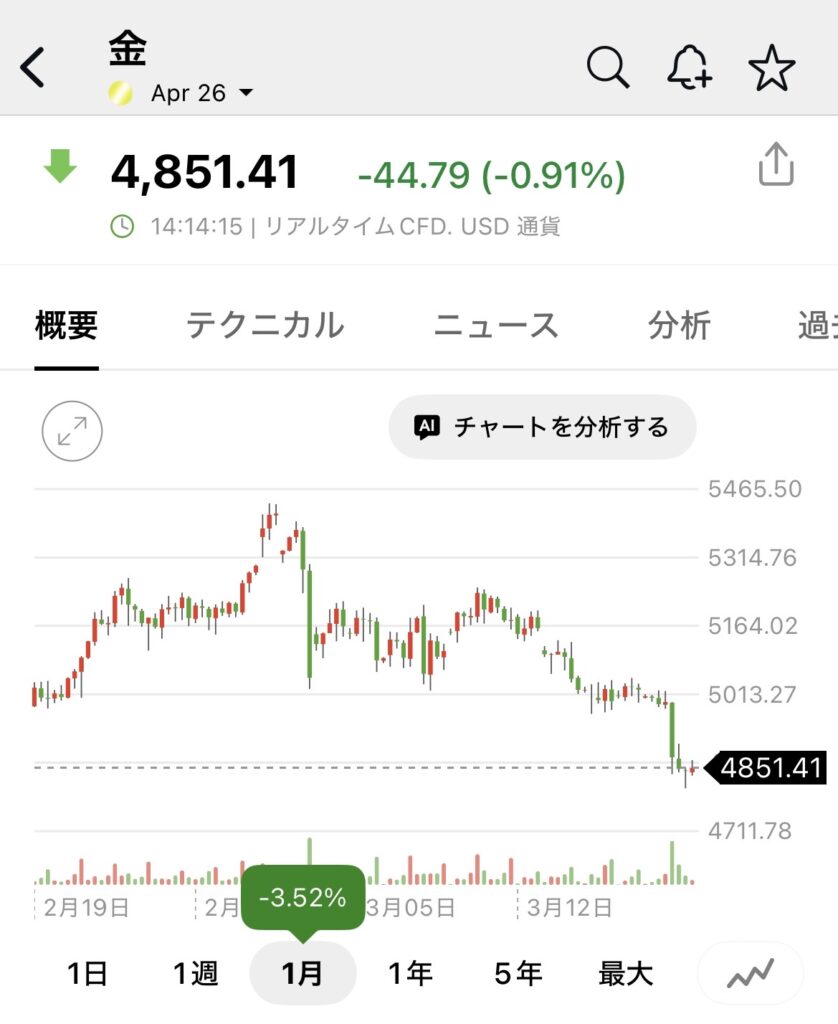Switch to the ニュース tab

pyautogui.click(x=496, y=325)
